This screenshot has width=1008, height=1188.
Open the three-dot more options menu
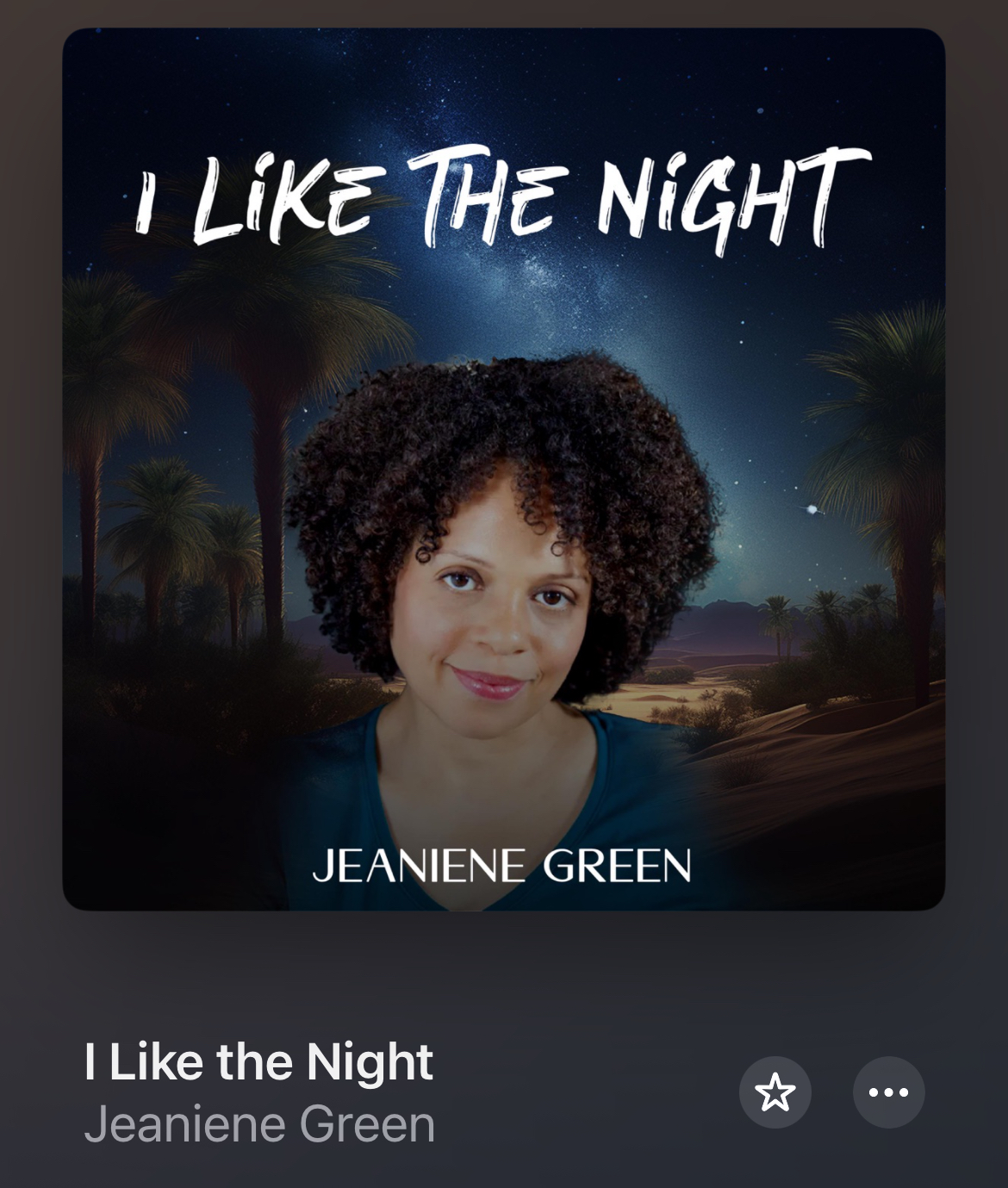[888, 1092]
